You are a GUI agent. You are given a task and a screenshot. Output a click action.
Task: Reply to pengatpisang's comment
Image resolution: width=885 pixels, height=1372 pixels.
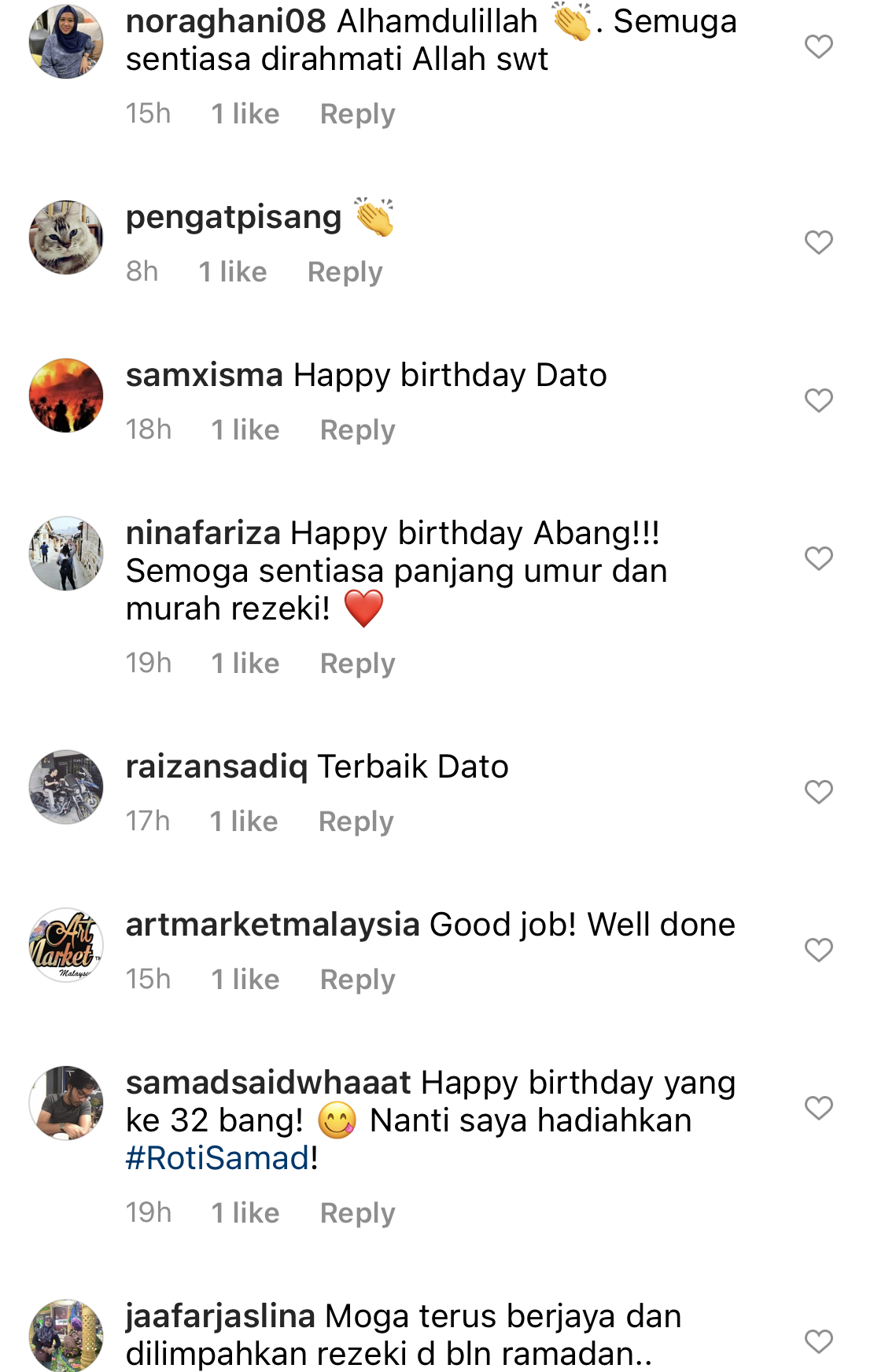coord(345,273)
